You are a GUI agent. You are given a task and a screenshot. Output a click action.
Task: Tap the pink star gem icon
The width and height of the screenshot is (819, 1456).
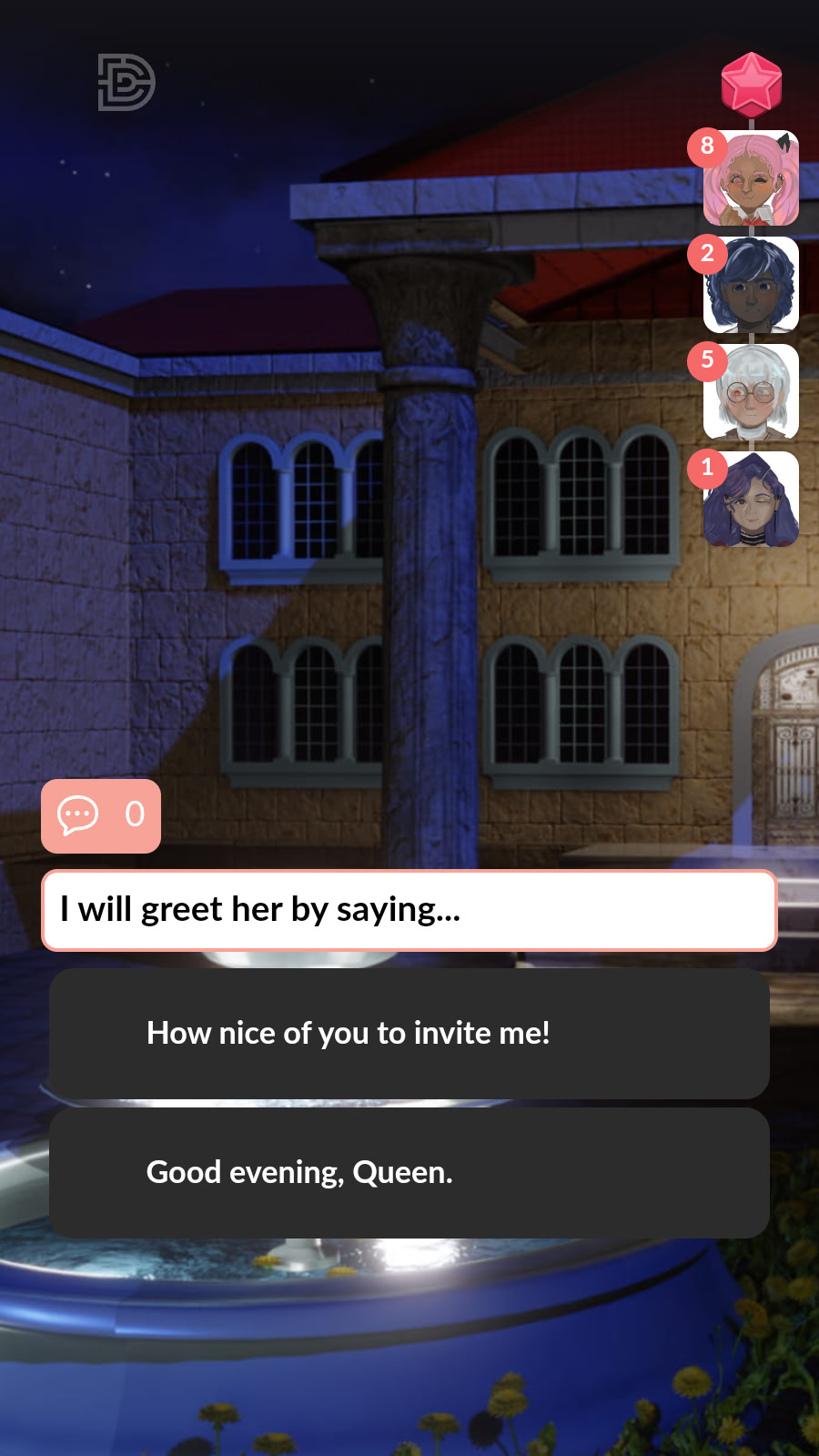click(x=751, y=84)
